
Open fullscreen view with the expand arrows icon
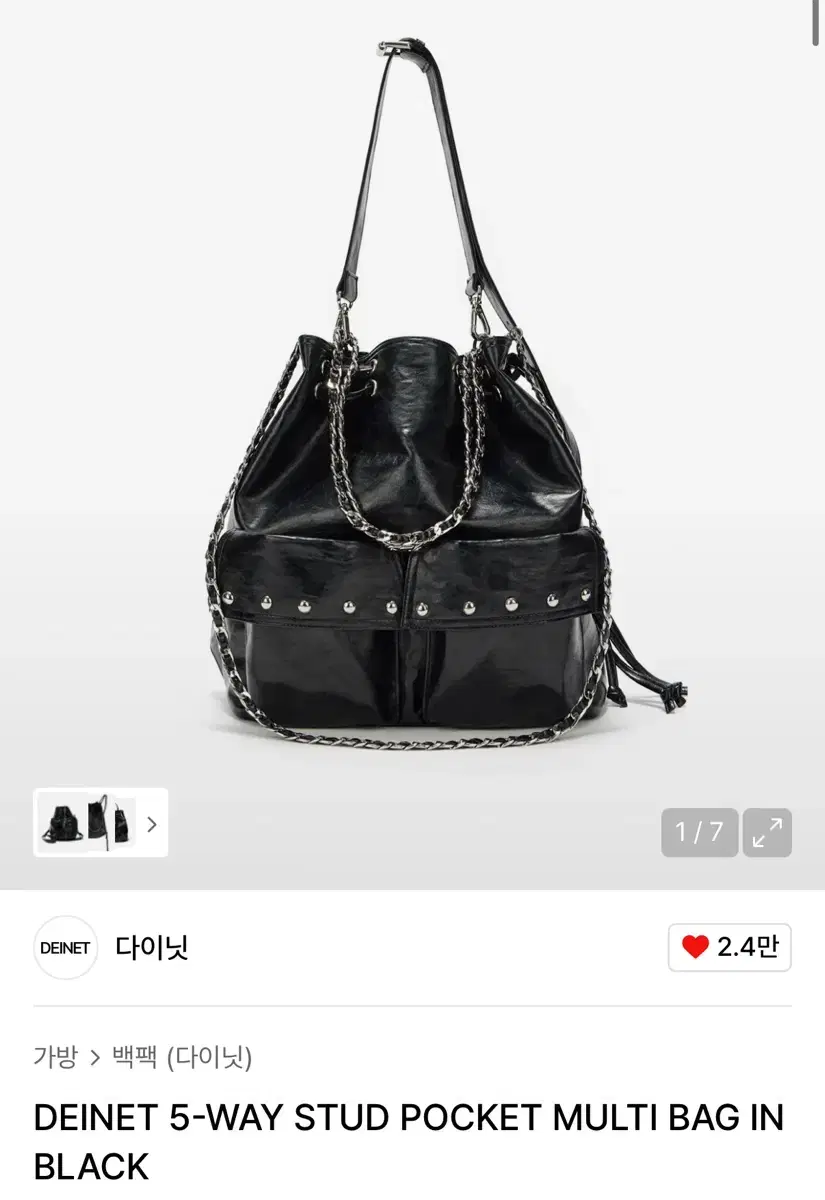click(766, 832)
